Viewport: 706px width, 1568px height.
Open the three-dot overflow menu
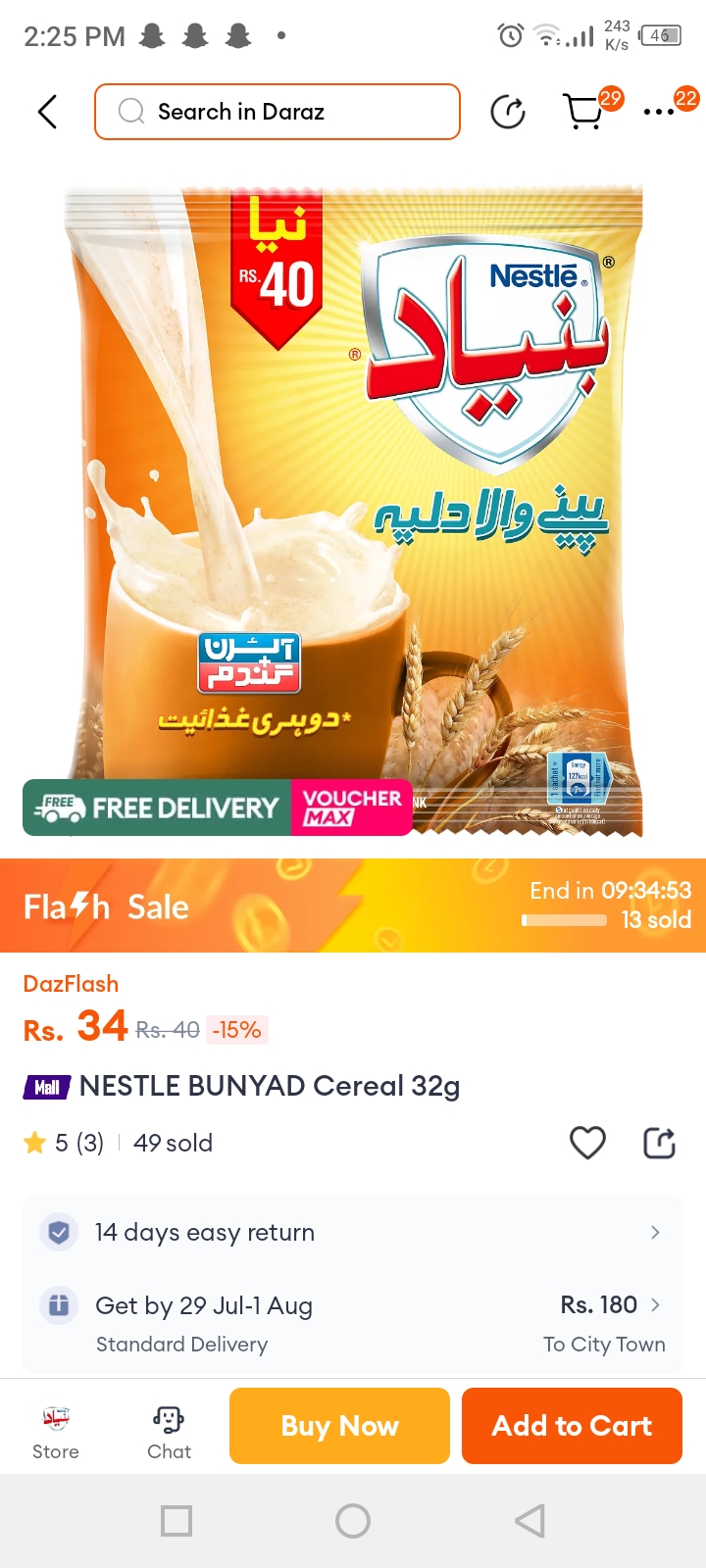[x=659, y=112]
